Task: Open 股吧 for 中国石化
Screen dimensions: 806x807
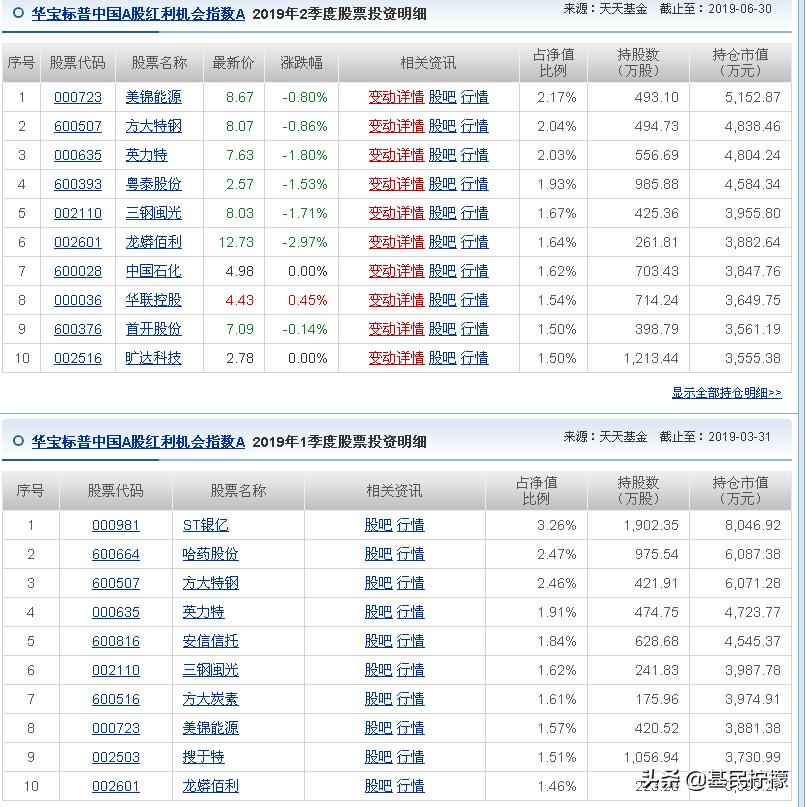Action: click(x=441, y=271)
